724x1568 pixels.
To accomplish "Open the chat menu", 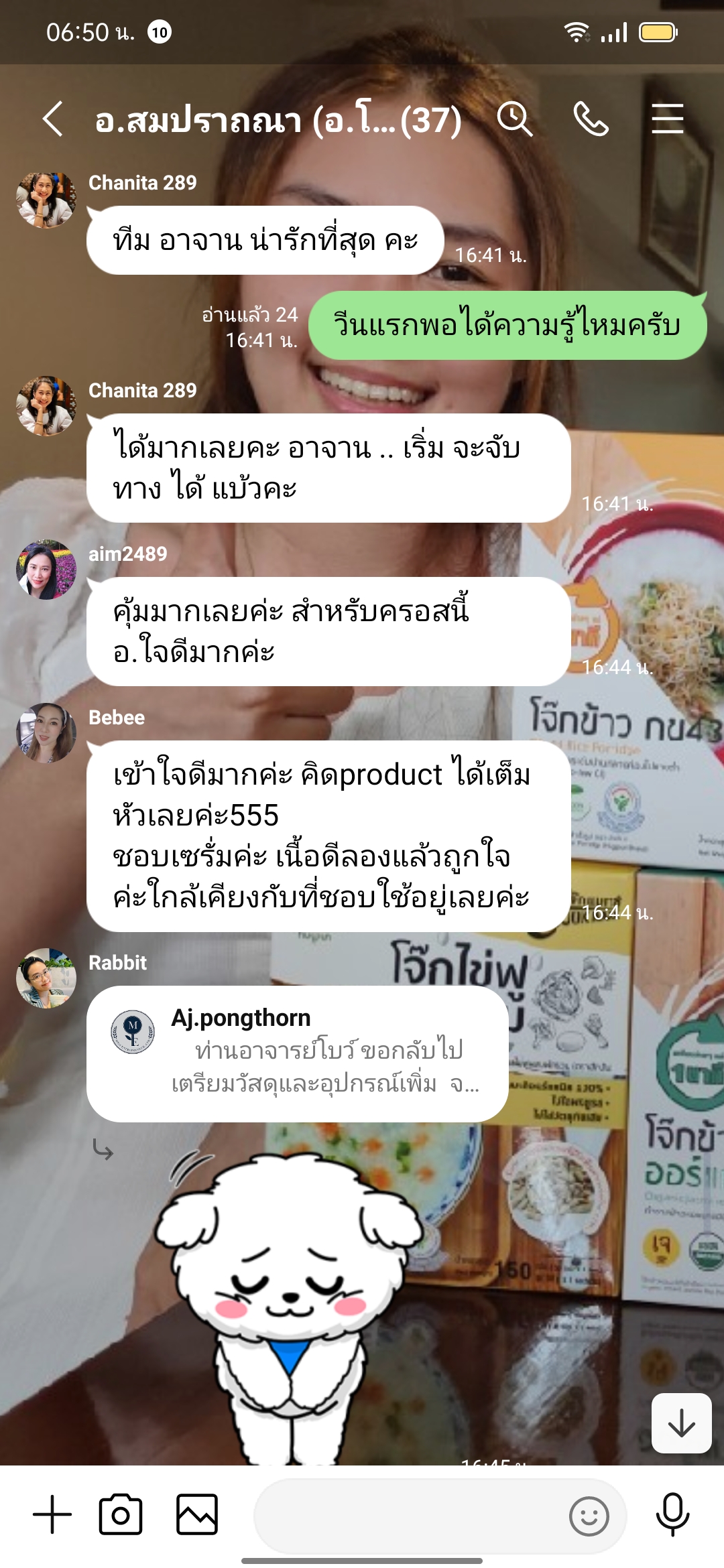I will [x=667, y=119].
